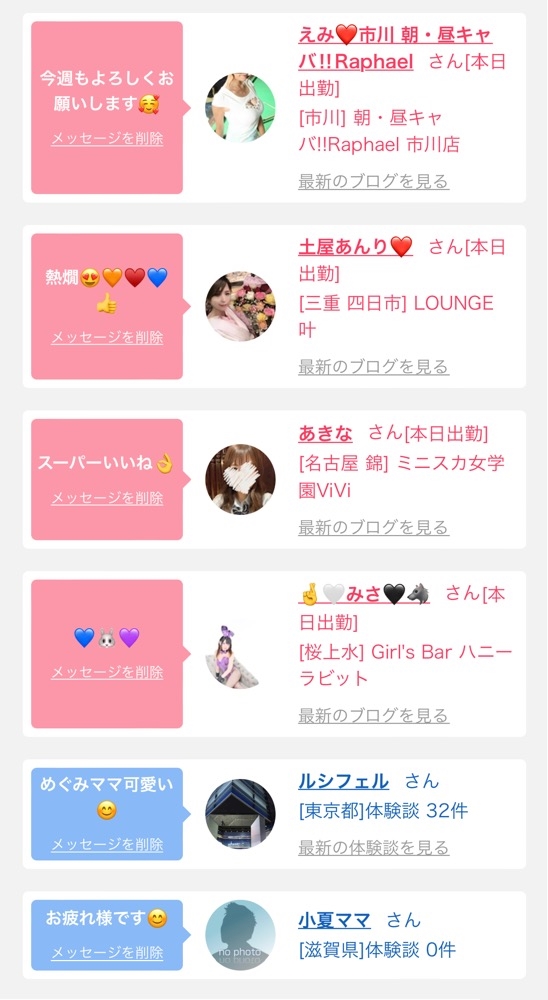Open 小夏ママ user profile
Screen dimensions: 548x1000
coord(334,920)
